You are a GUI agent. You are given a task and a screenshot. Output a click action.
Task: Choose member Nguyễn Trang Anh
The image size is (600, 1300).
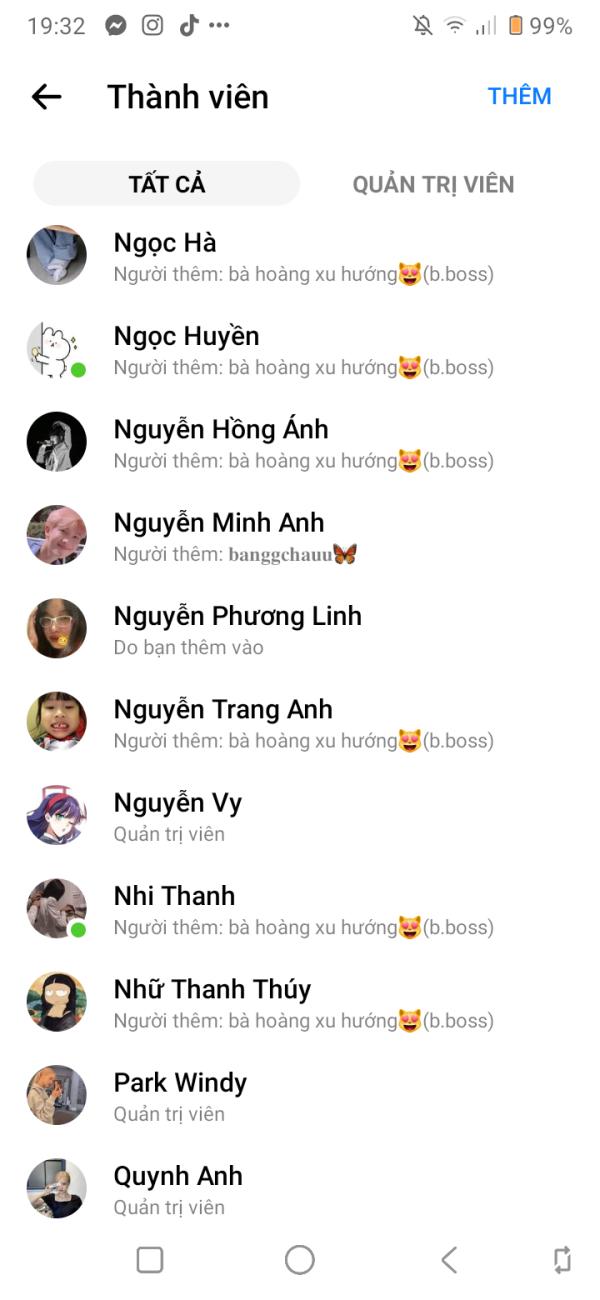[x=300, y=722]
